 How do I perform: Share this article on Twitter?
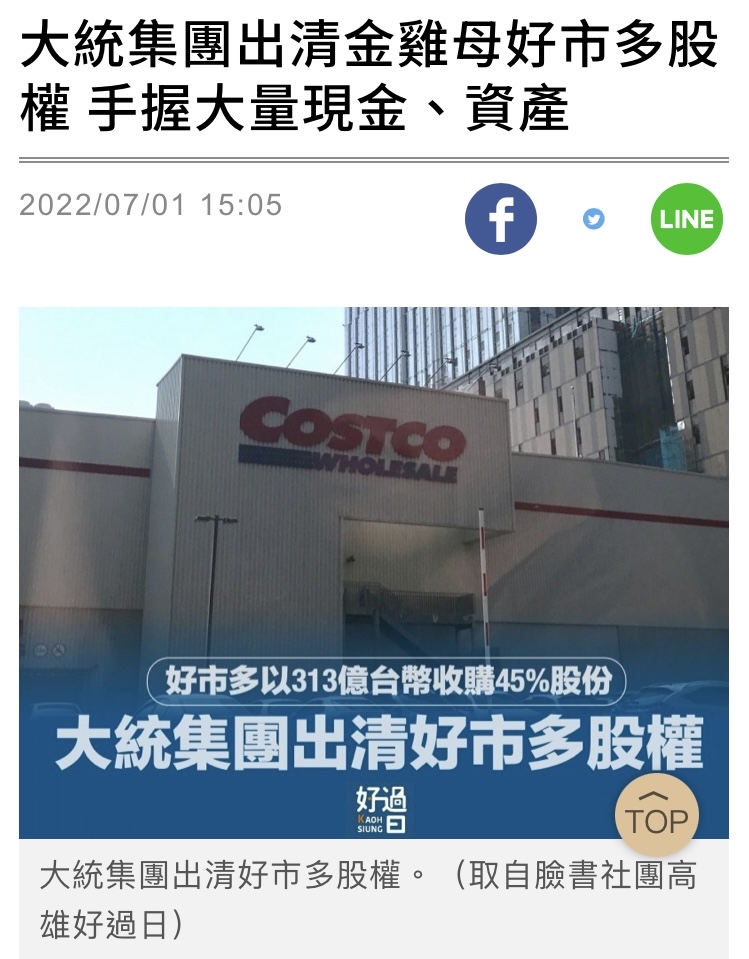(594, 219)
